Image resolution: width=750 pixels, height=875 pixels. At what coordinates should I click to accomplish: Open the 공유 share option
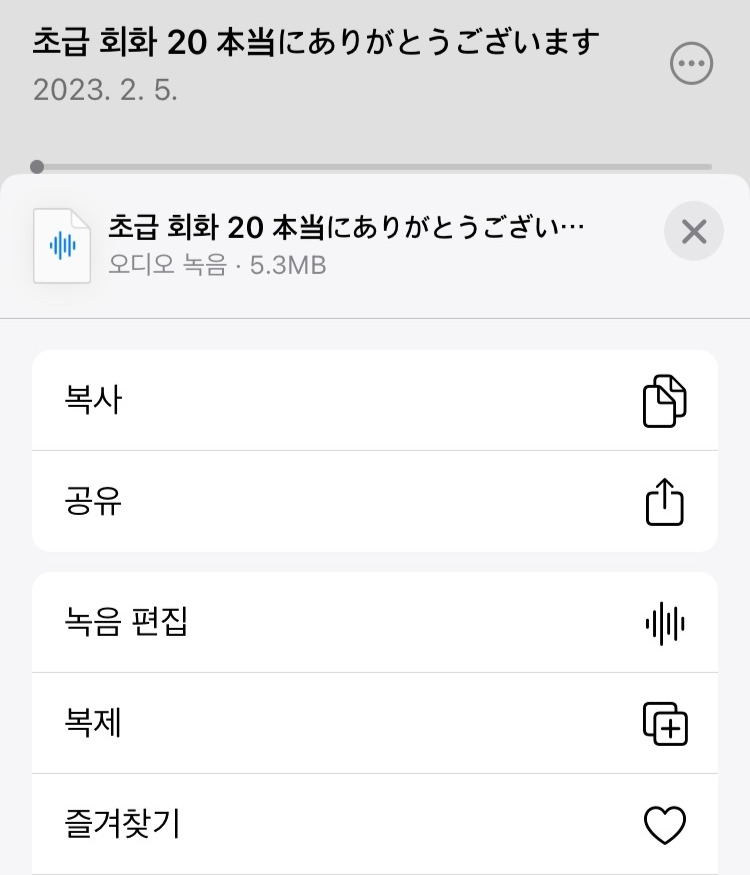[x=375, y=501]
